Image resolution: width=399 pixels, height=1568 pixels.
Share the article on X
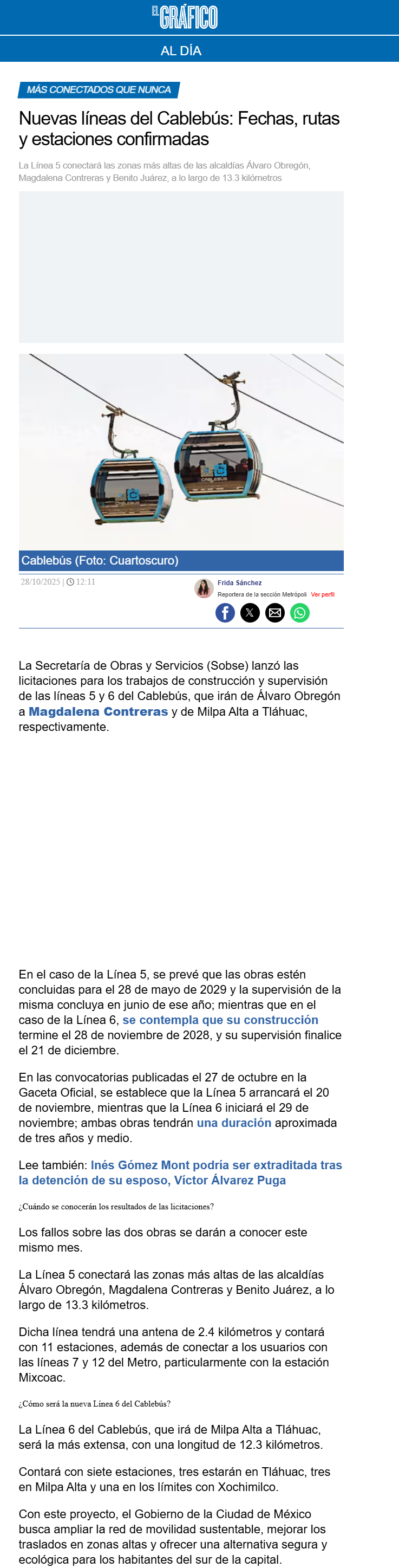pyautogui.click(x=250, y=612)
